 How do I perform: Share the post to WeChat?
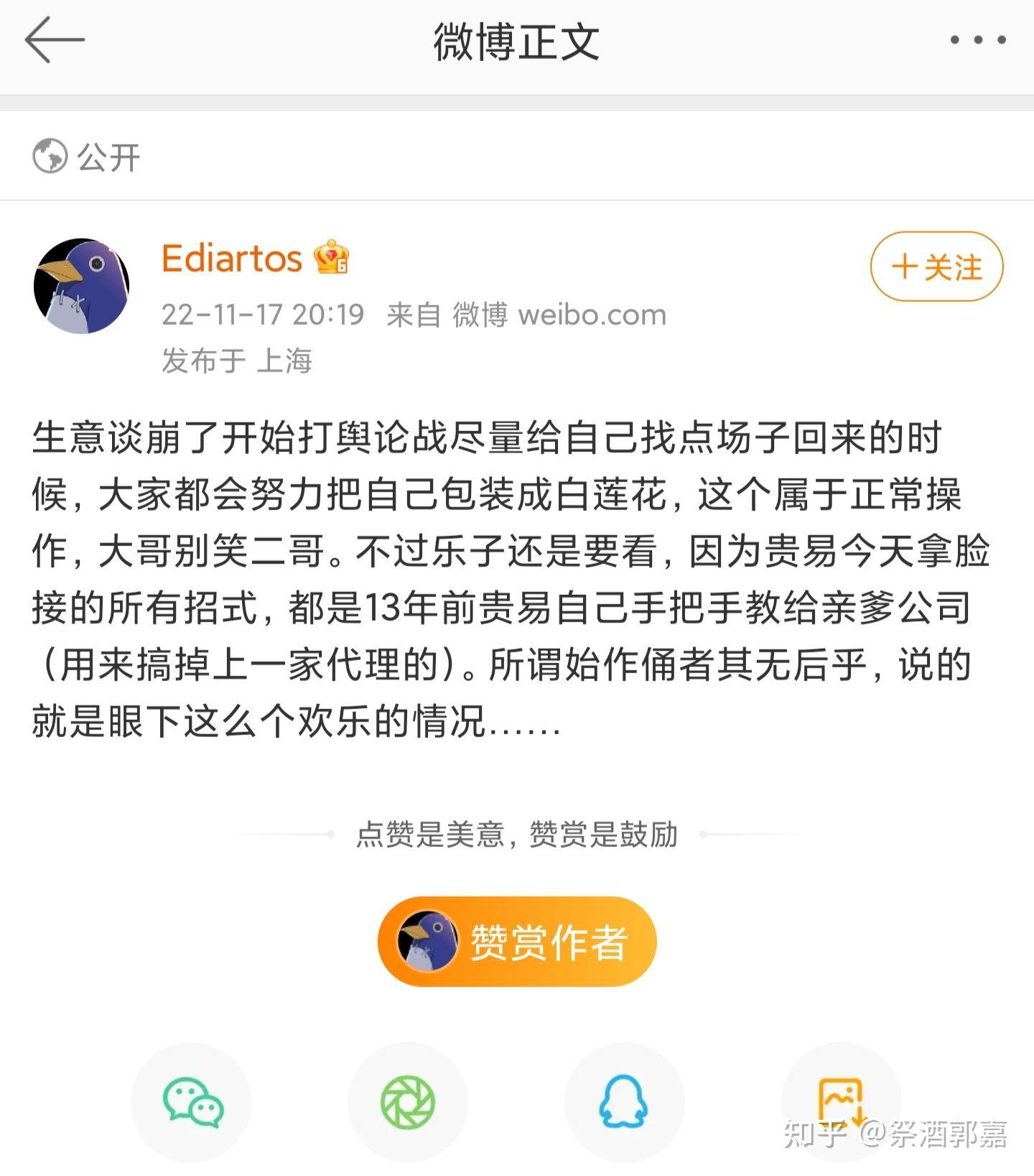pos(192,1102)
